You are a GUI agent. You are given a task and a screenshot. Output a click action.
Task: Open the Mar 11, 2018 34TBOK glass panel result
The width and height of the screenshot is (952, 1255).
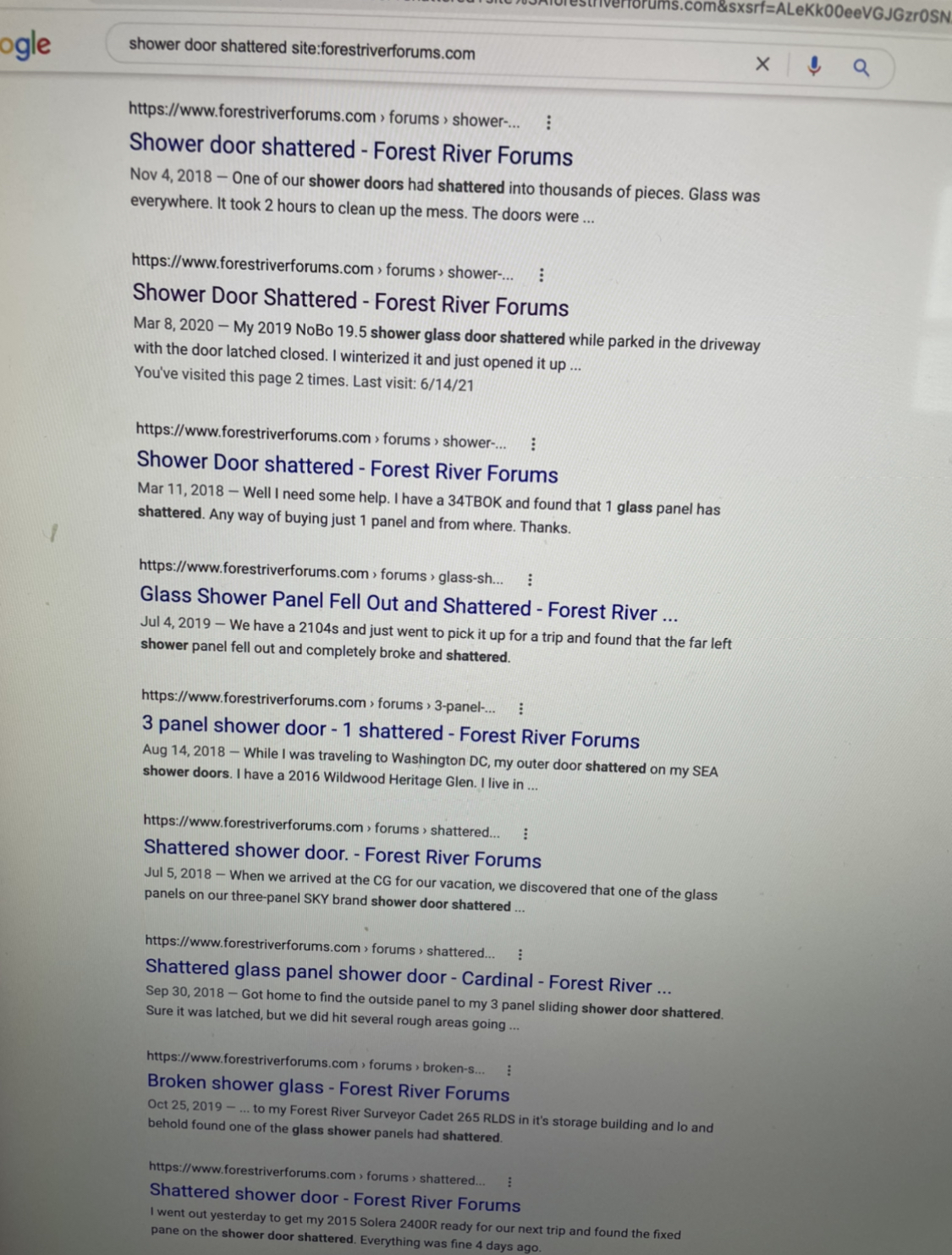tap(347, 466)
